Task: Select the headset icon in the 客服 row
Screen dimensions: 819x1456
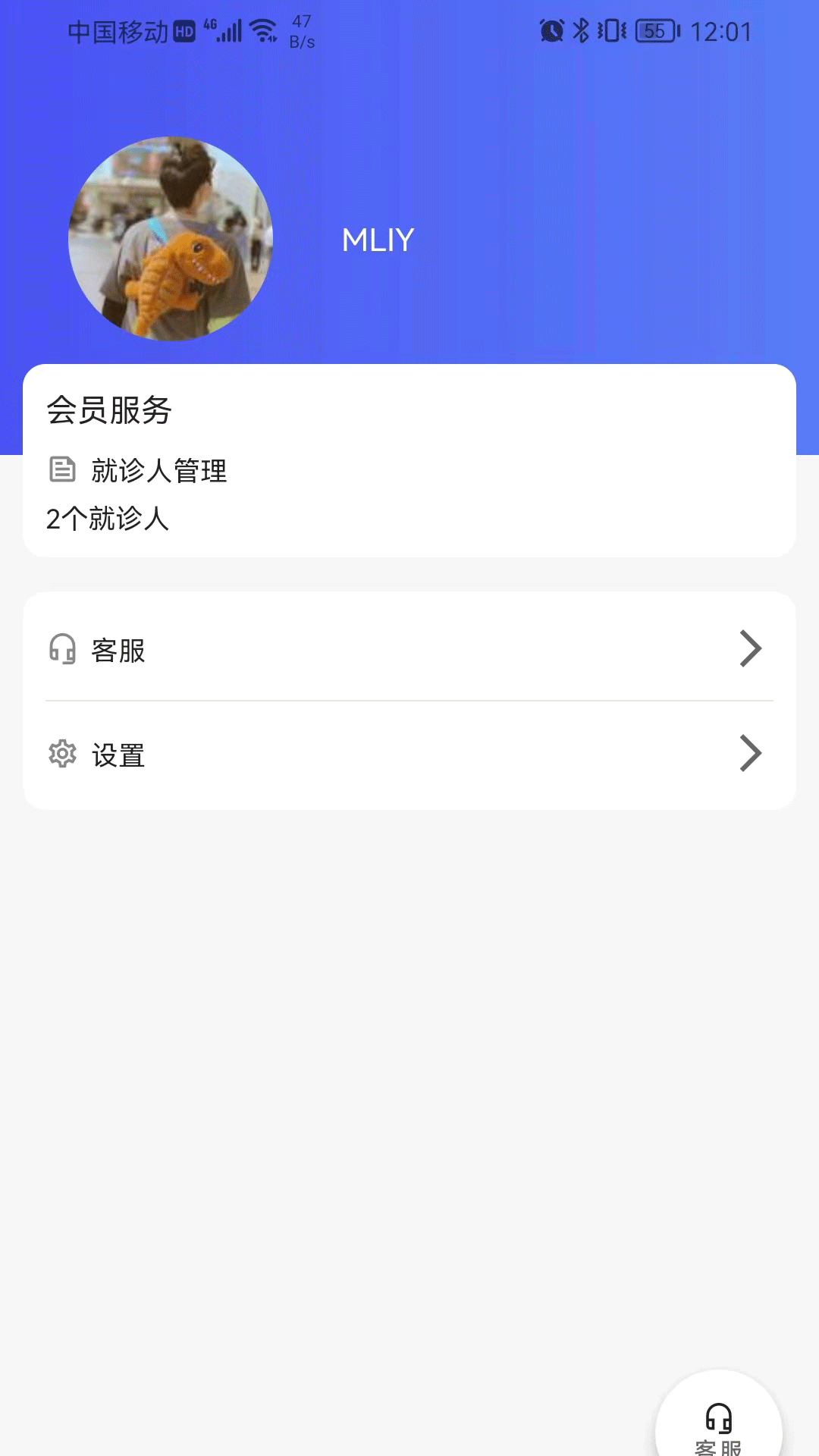Action: point(62,649)
